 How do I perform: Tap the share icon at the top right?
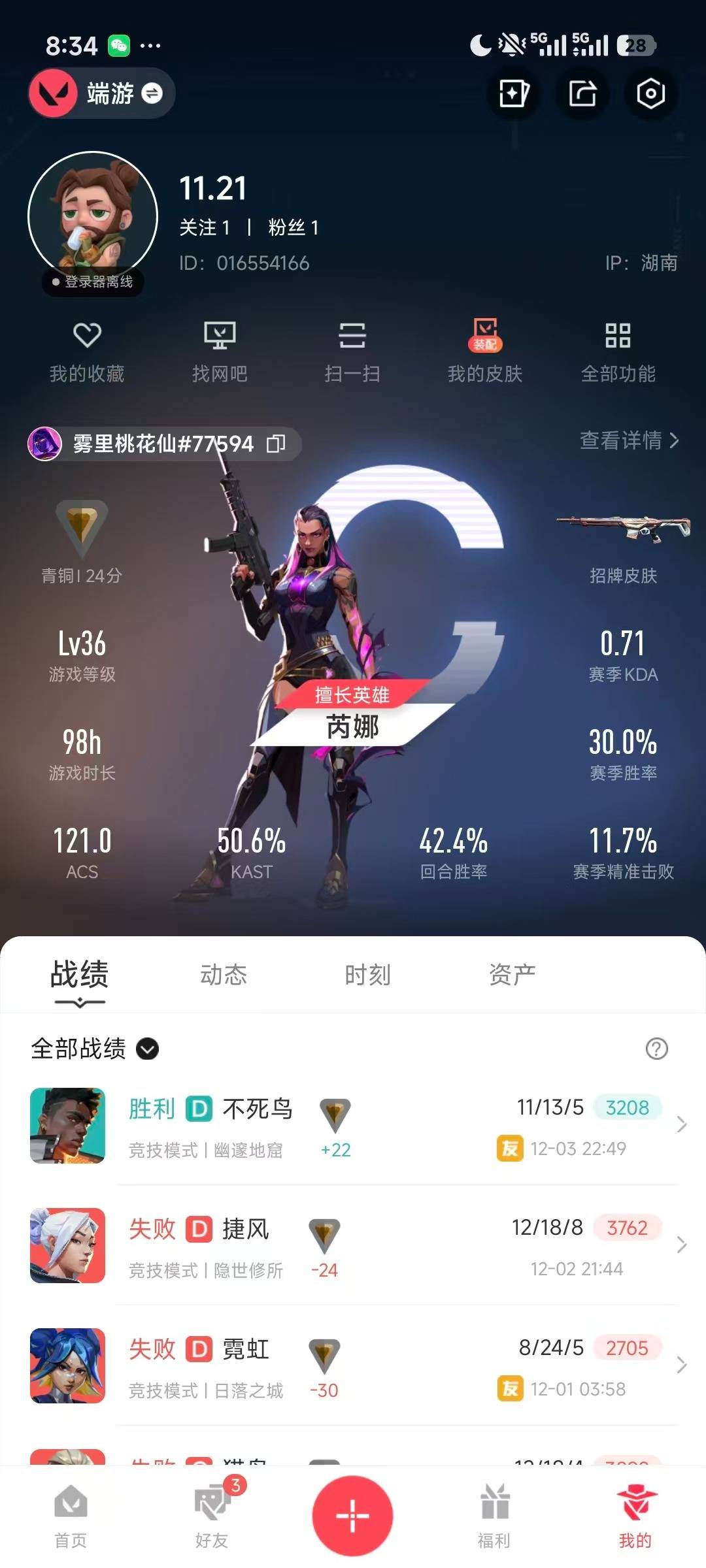point(581,95)
